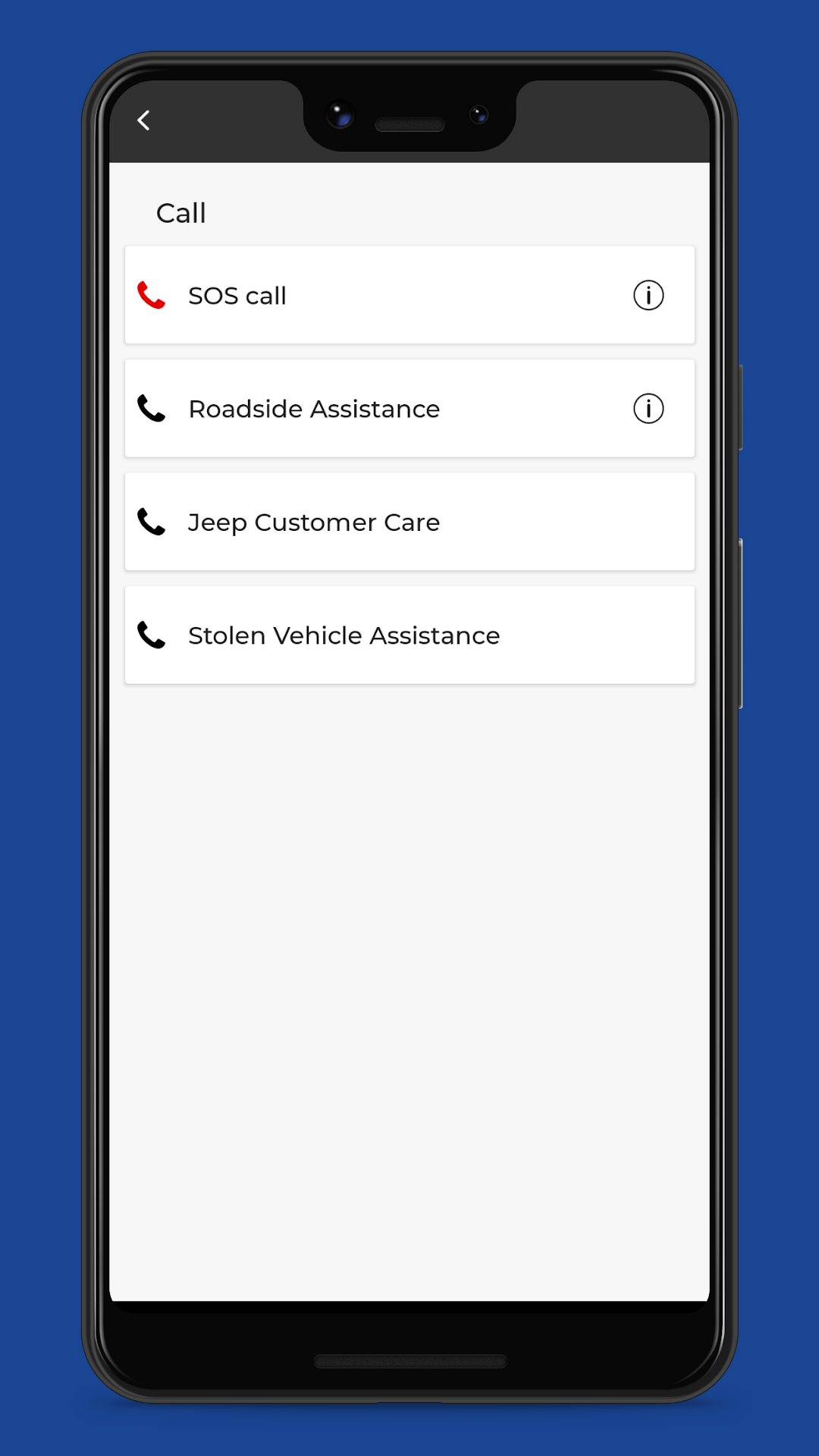Image resolution: width=819 pixels, height=1456 pixels.
Task: Call Stolen Vehicle Assistance
Action: tap(343, 635)
